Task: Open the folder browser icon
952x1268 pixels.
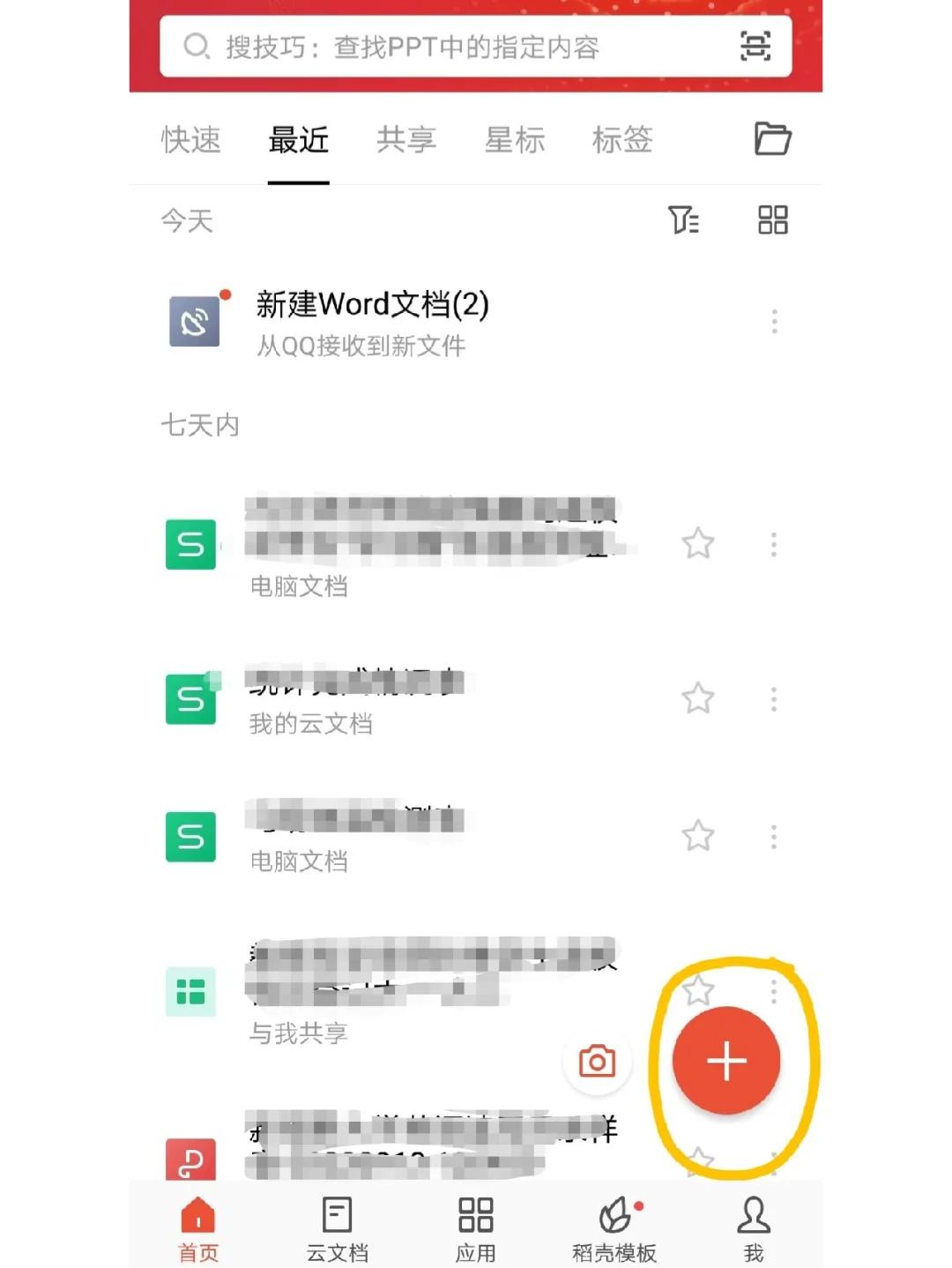Action: [x=772, y=139]
